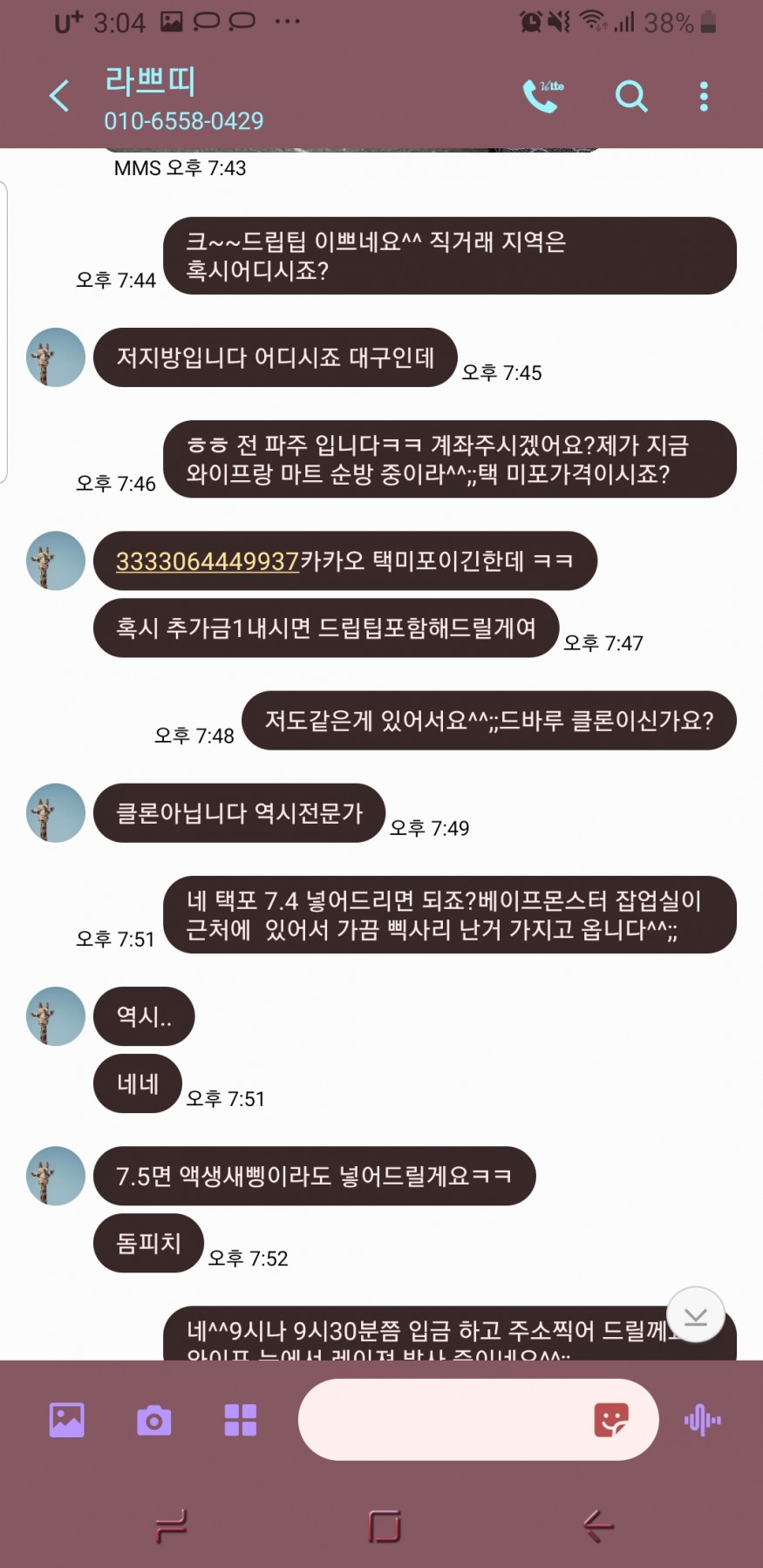Record a voice message
The width and height of the screenshot is (763, 1568).
coord(703,1420)
